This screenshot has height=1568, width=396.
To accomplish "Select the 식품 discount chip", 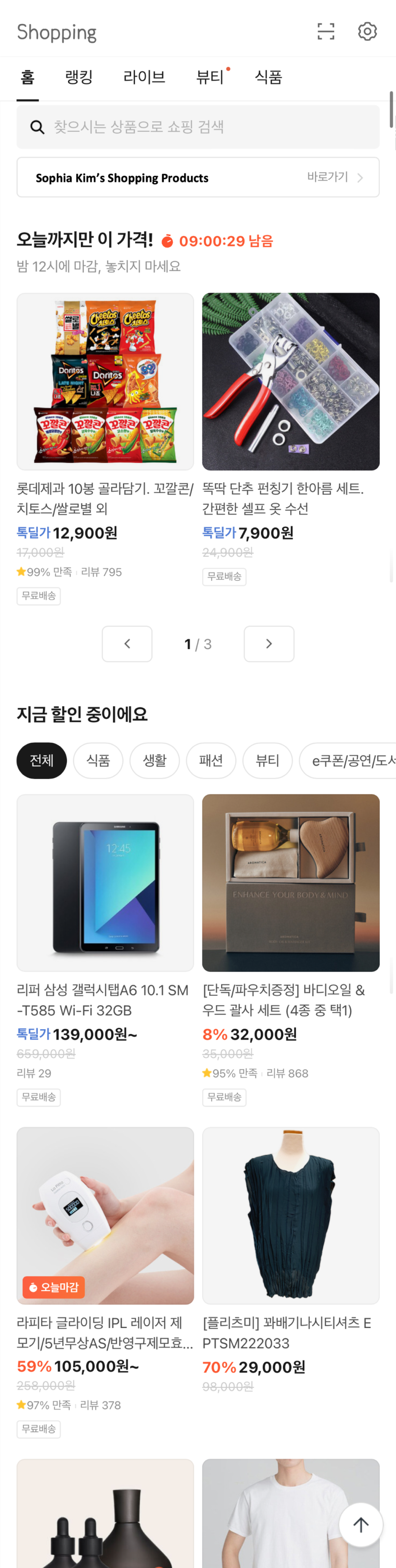I will coord(98,760).
